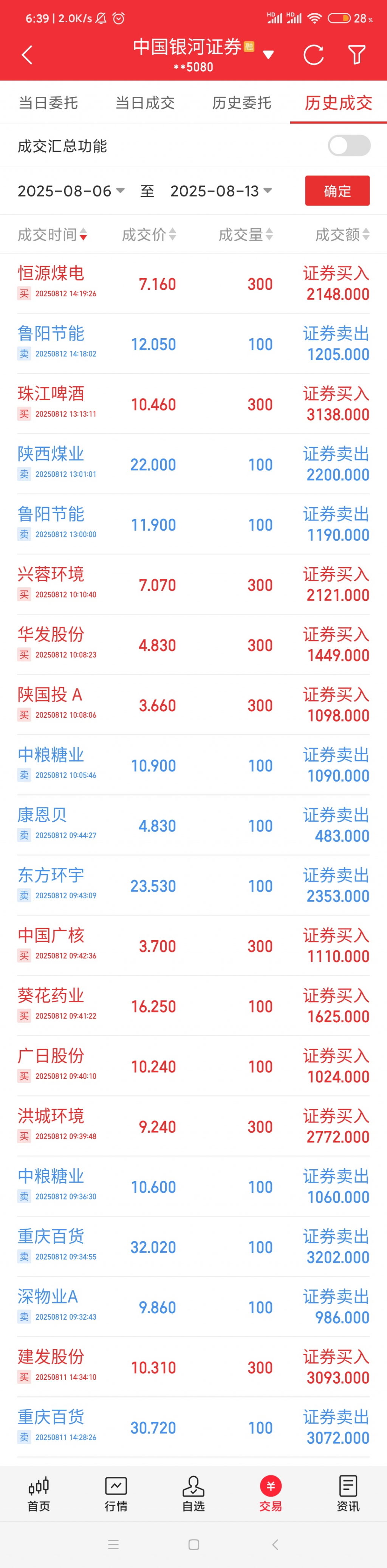Sort trades by 成交价

coord(149,234)
